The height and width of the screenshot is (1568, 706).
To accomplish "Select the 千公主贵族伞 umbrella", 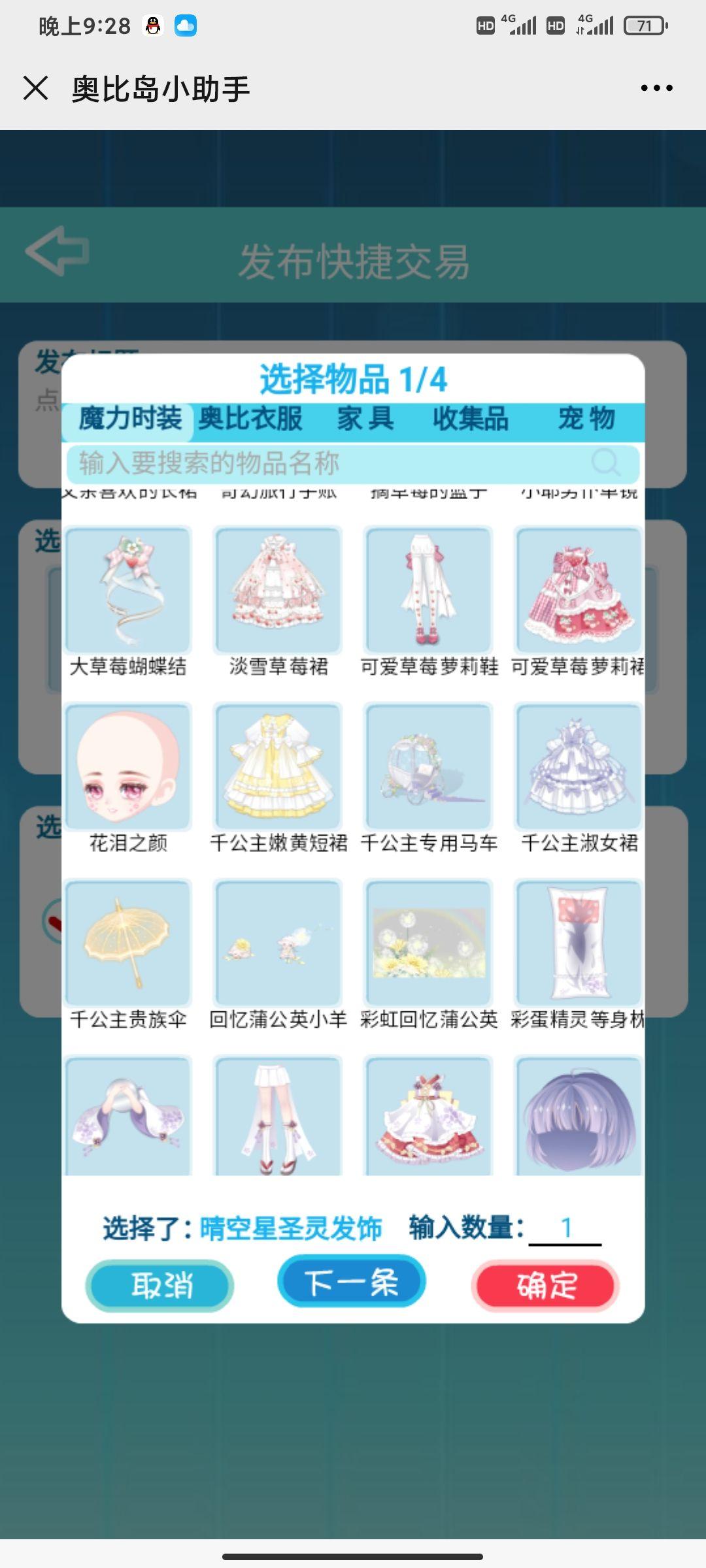I will pos(128,943).
